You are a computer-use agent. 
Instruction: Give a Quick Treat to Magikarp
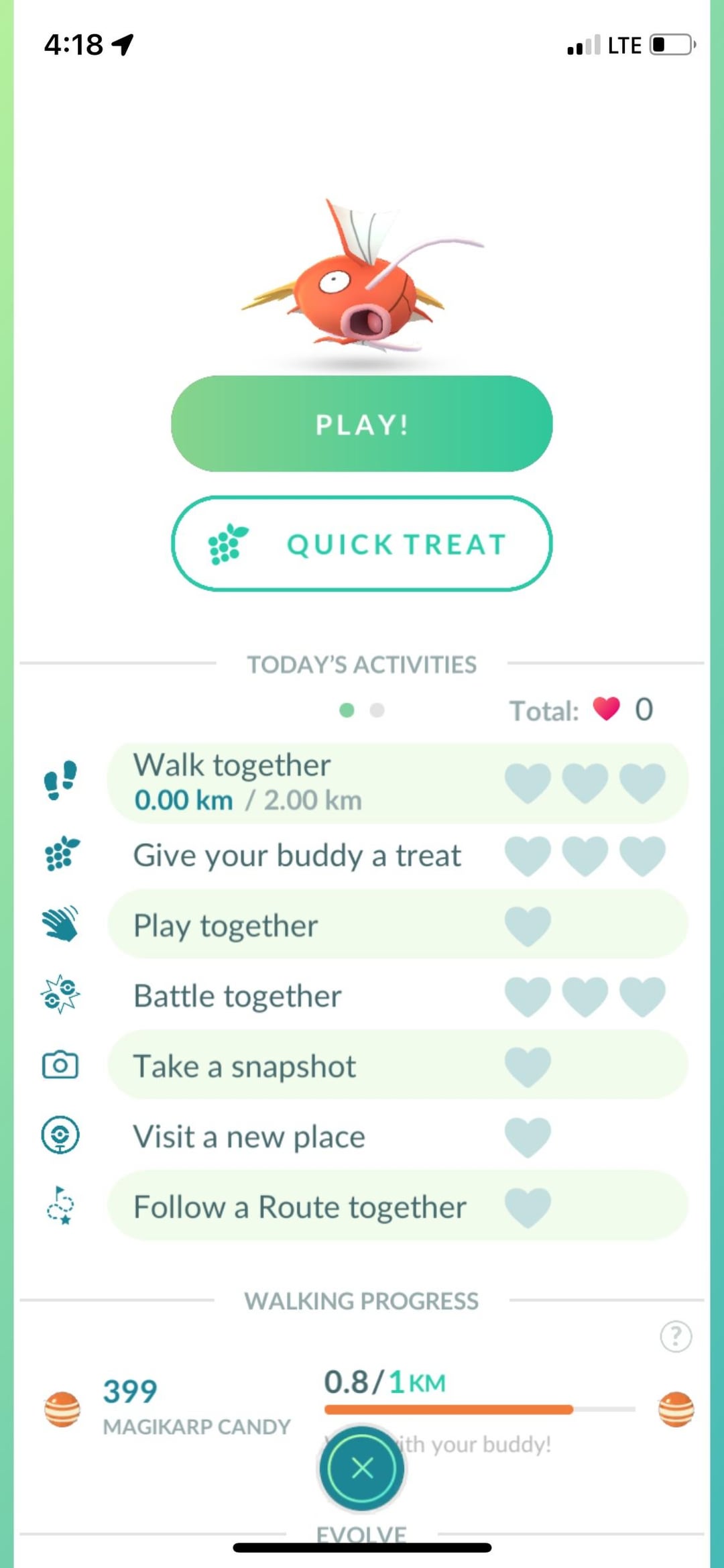pyautogui.click(x=362, y=544)
